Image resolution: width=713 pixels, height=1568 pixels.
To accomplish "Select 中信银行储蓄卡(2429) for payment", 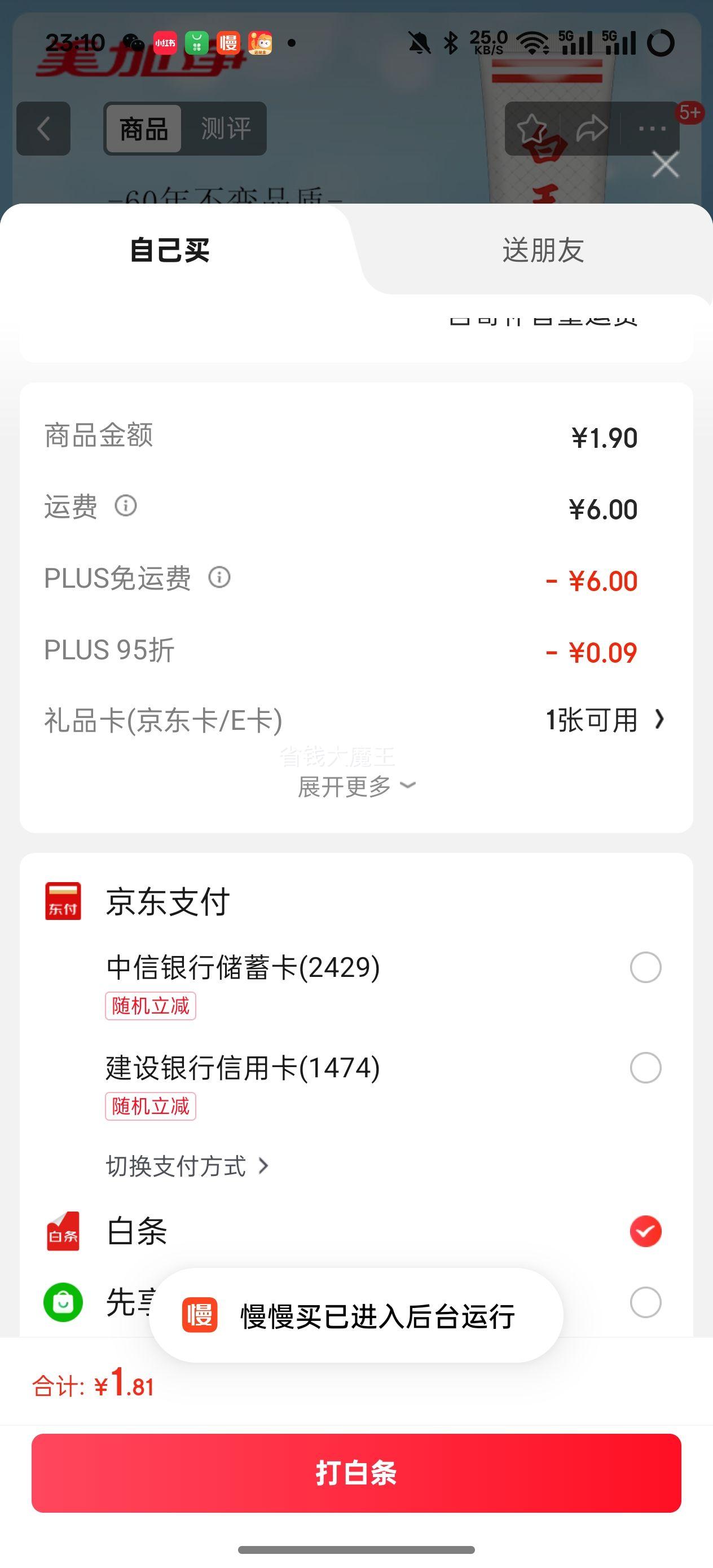I will click(x=645, y=967).
